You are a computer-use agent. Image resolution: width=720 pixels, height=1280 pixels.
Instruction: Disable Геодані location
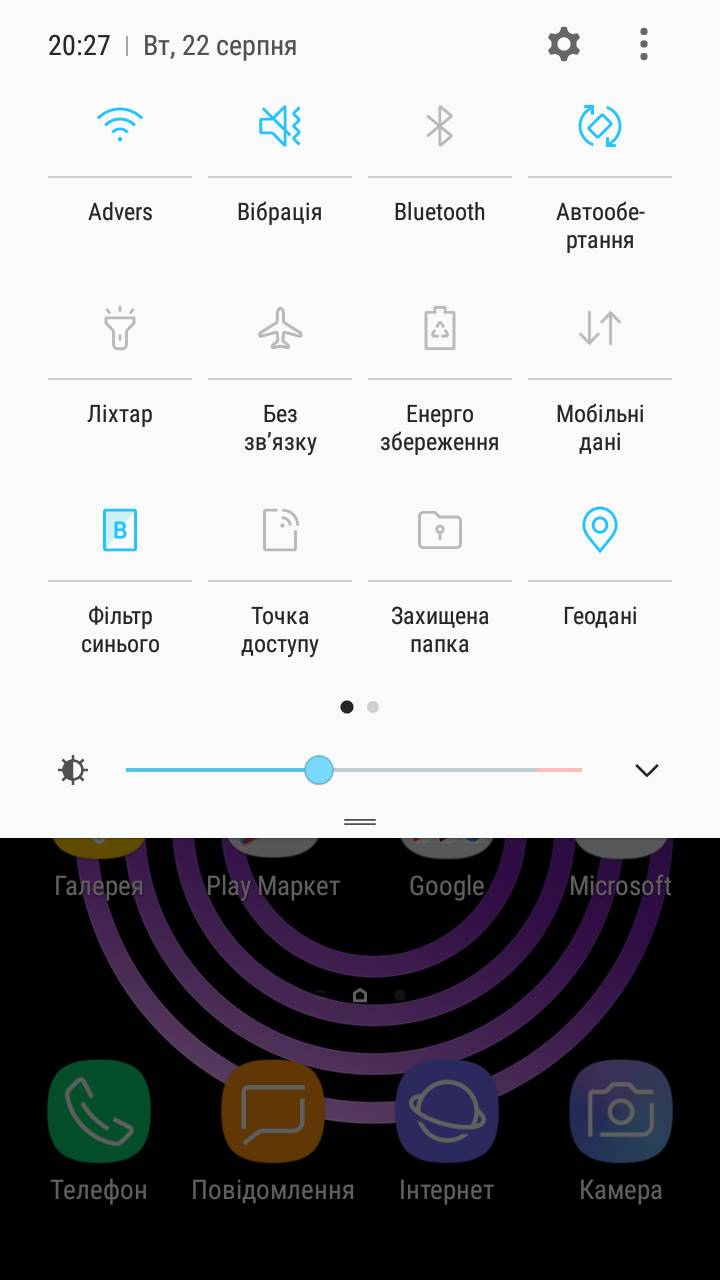[x=600, y=530]
